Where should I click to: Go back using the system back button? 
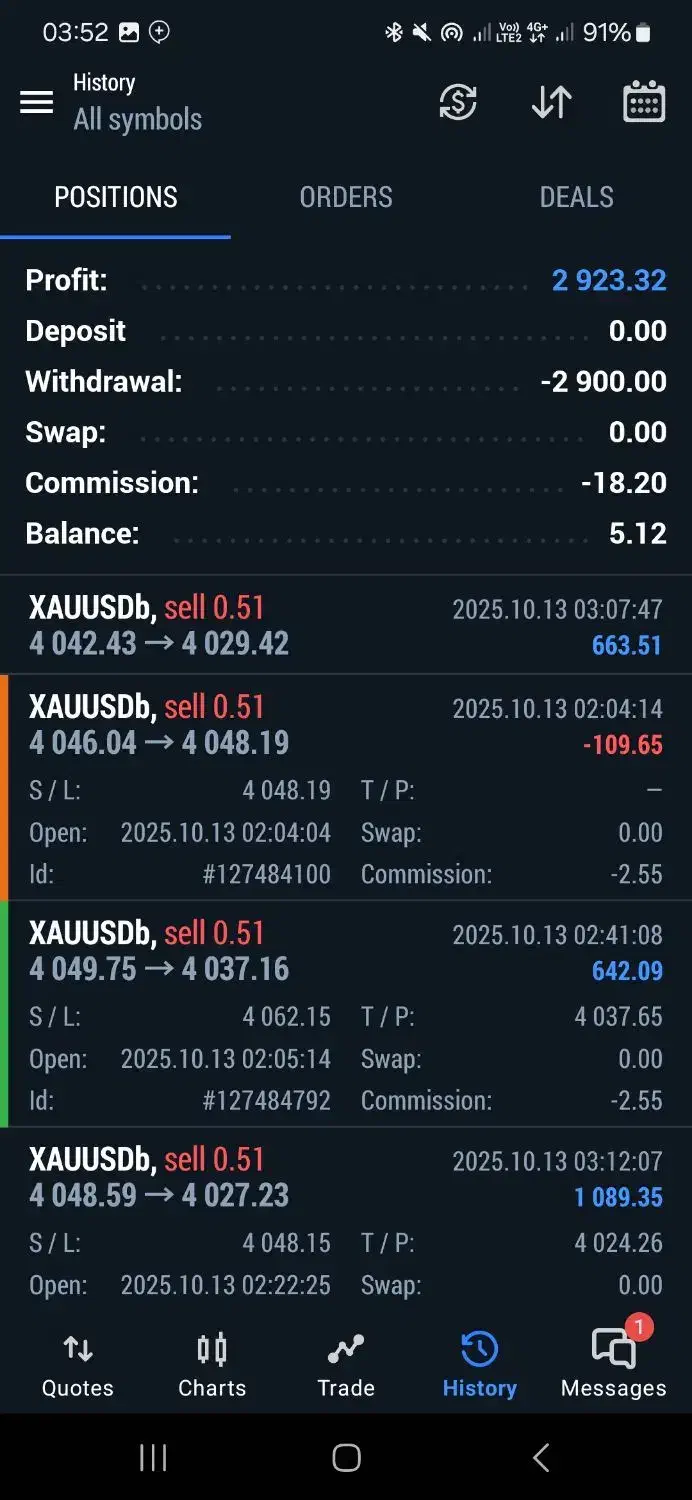(541, 1458)
